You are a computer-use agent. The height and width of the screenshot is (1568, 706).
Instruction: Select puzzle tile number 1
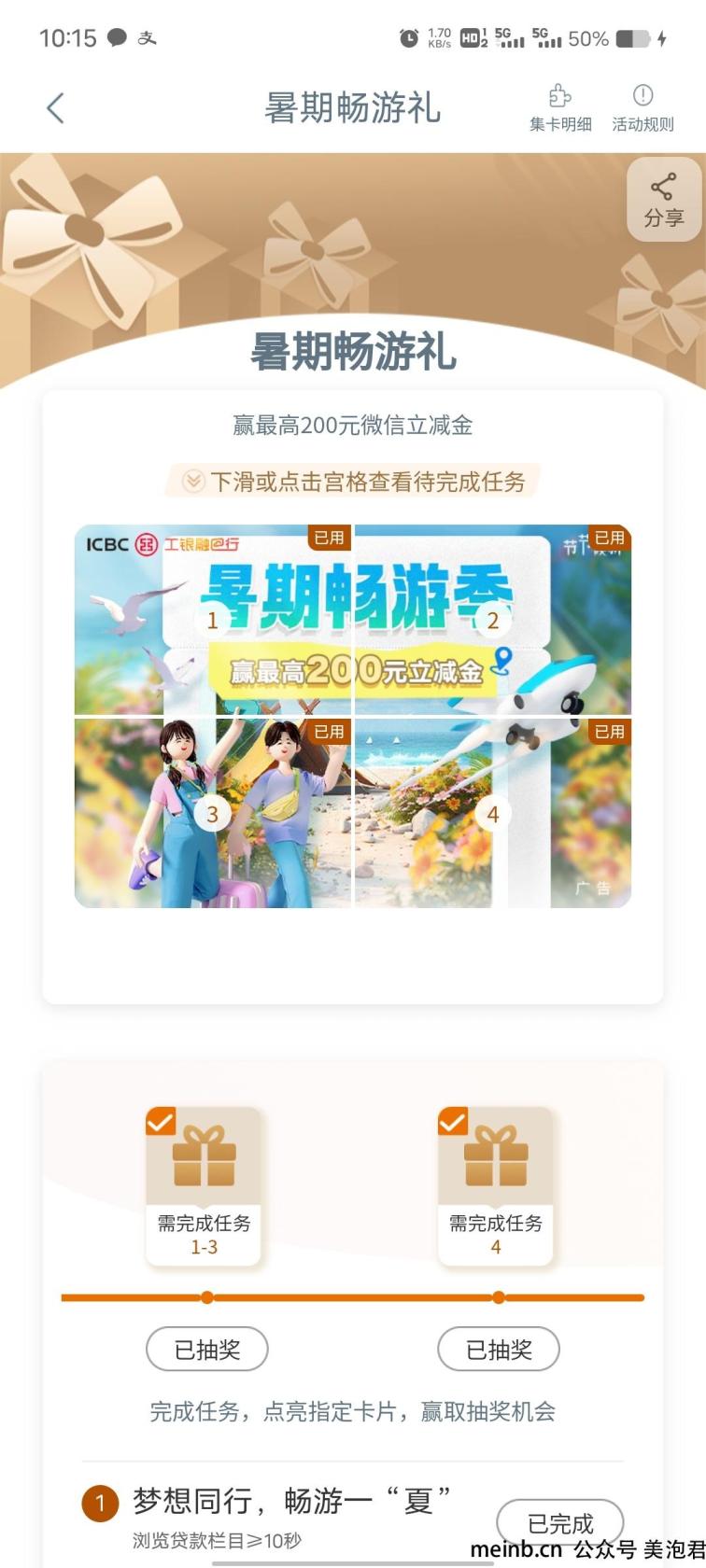click(213, 620)
